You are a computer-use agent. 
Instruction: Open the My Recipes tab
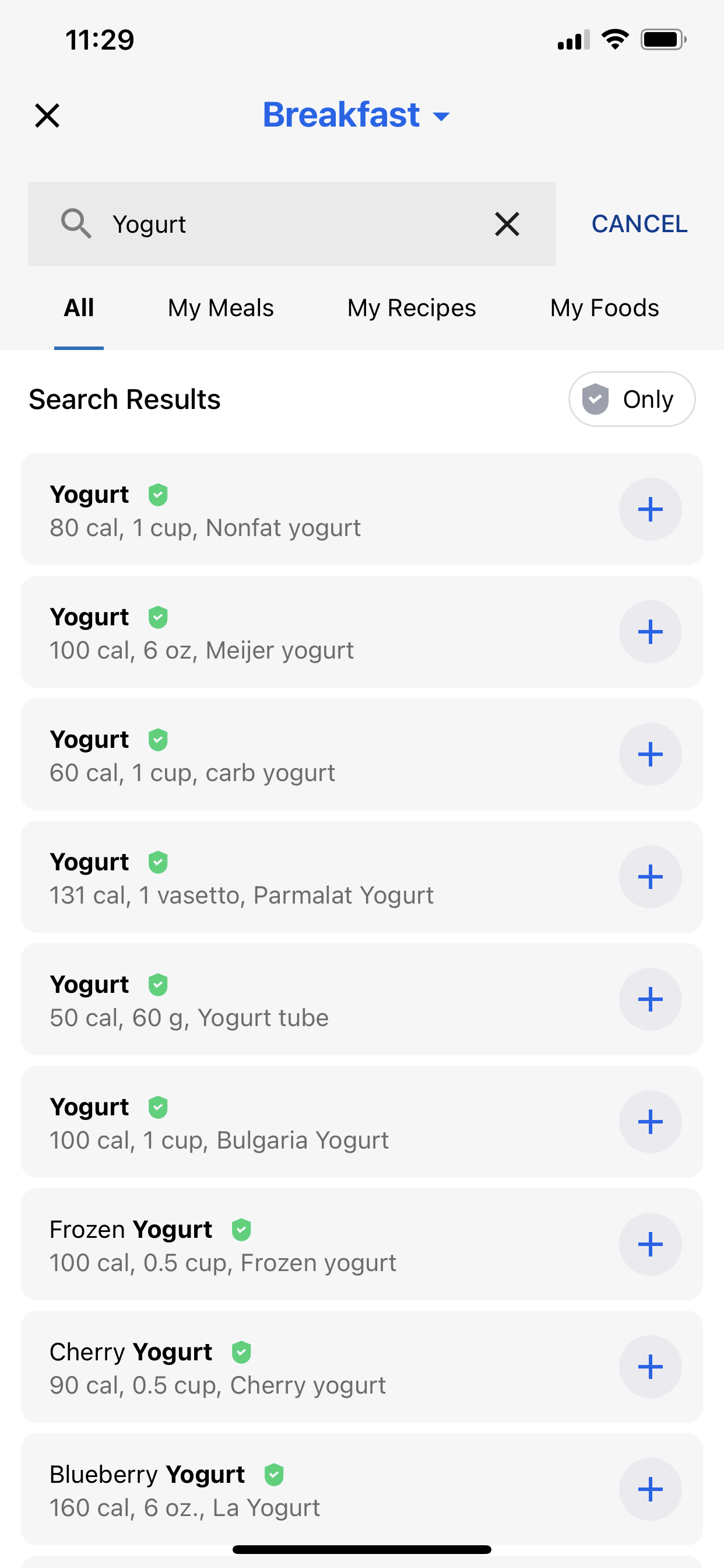point(412,308)
